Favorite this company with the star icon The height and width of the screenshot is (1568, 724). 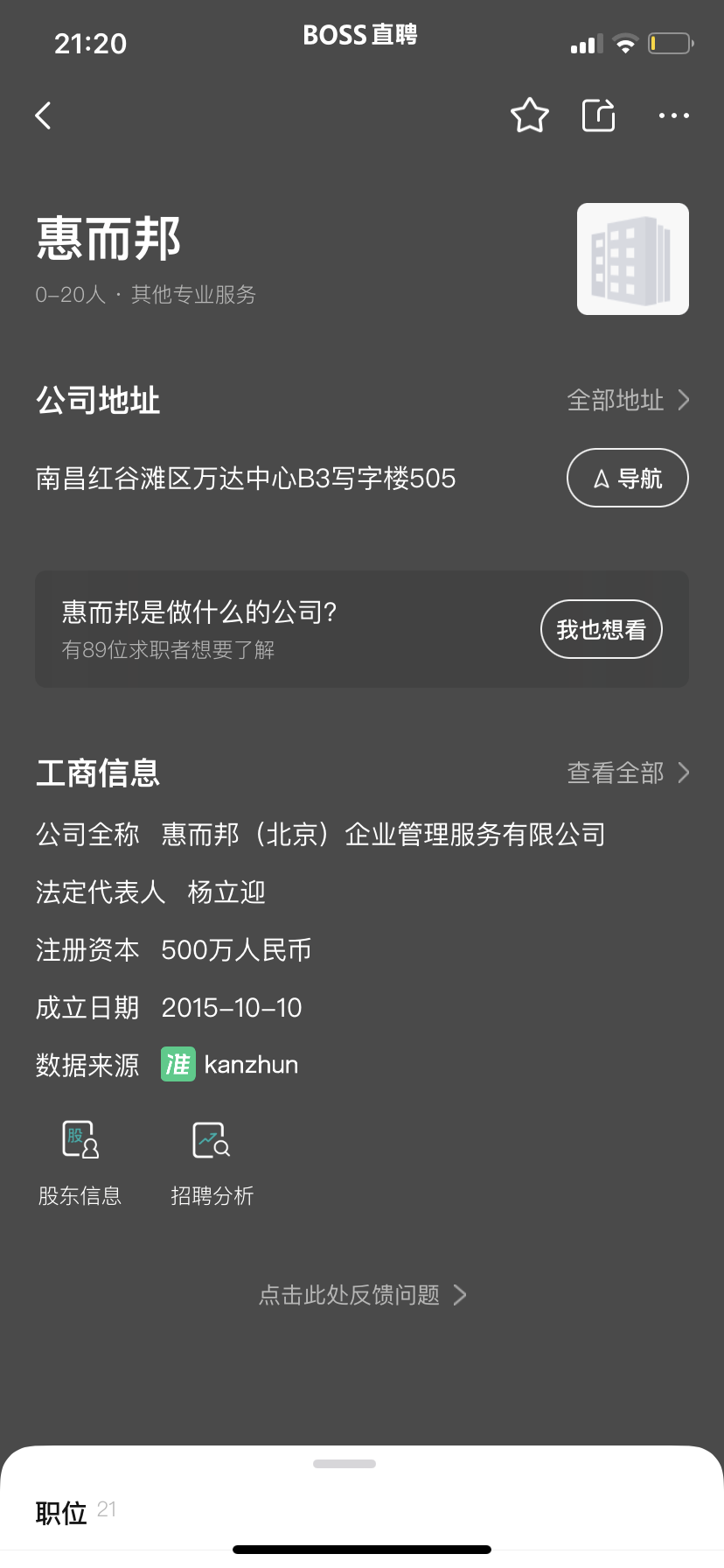coord(530,115)
